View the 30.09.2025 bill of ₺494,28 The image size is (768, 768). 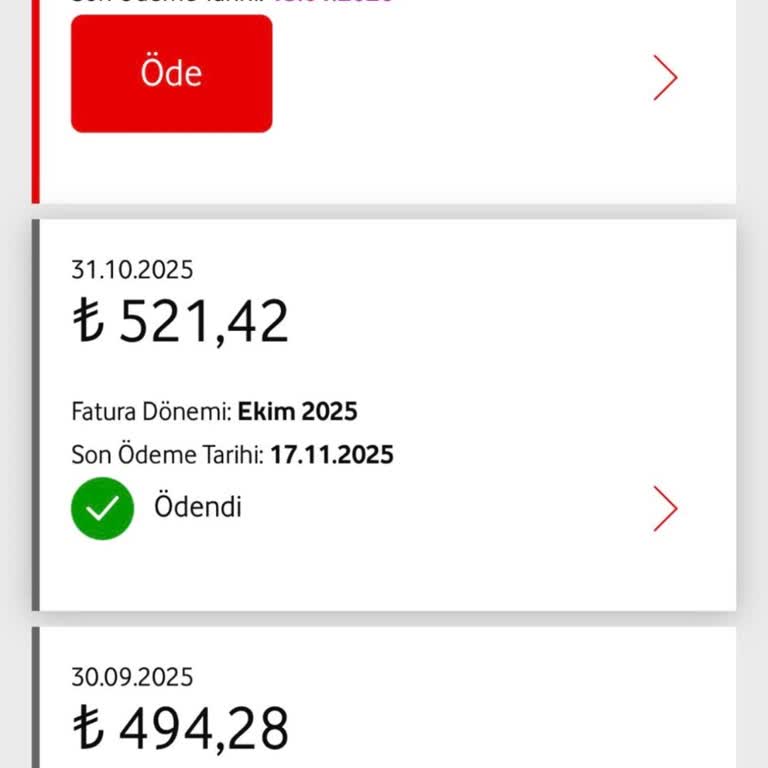click(x=384, y=708)
